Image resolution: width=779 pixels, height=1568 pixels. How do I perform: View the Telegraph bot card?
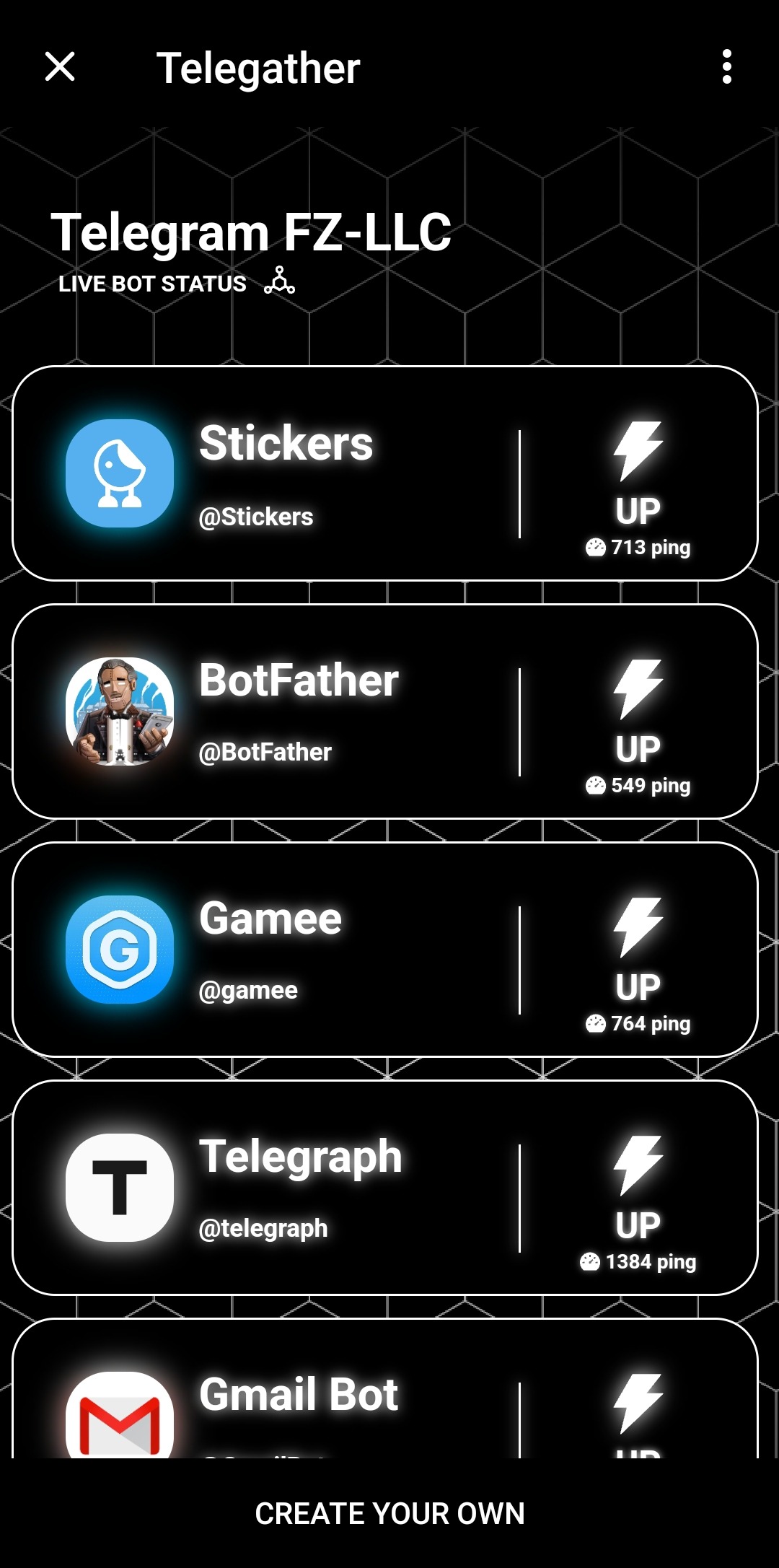(384, 1188)
